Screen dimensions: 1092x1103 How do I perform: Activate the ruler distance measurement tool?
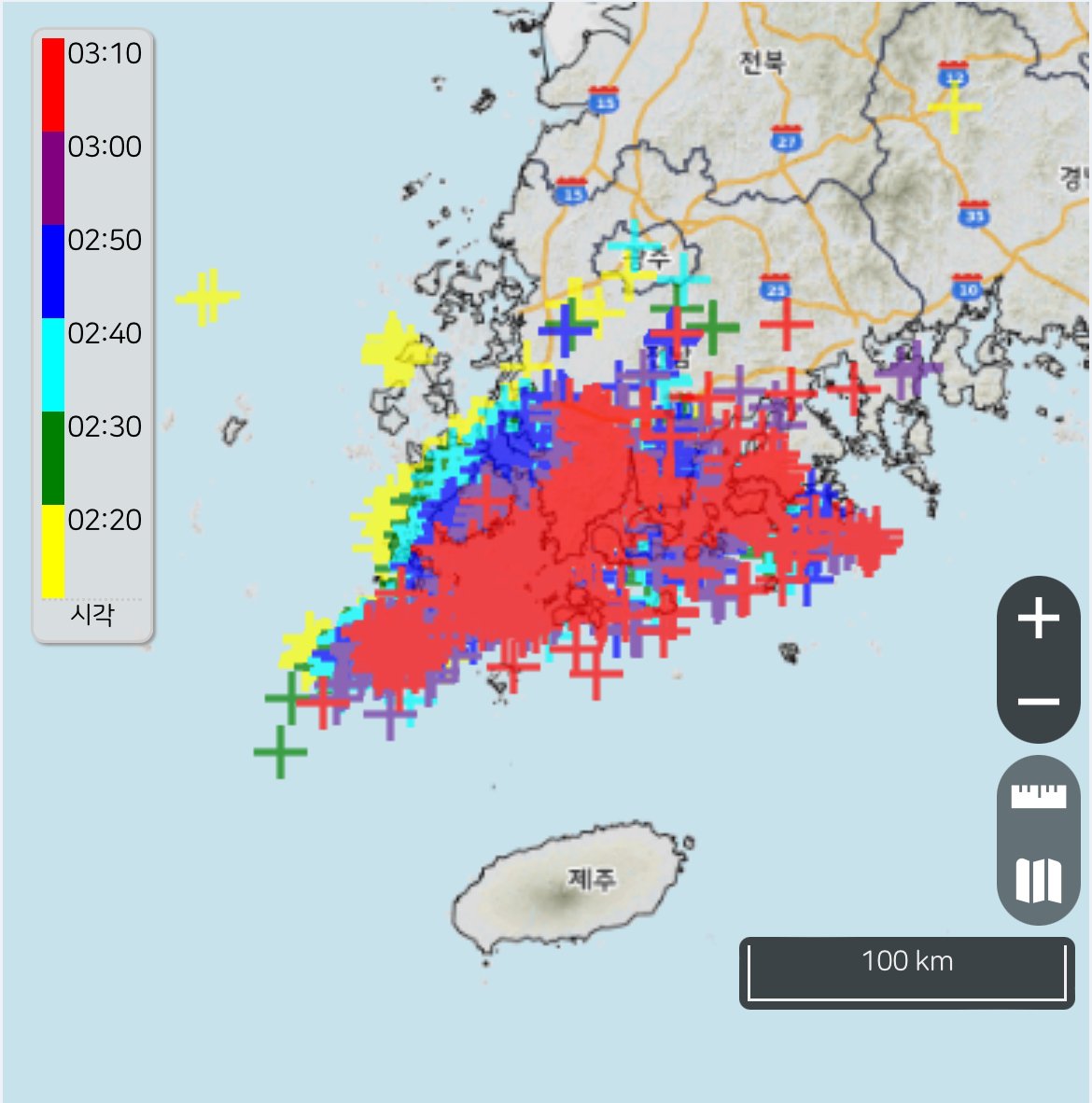click(x=1038, y=796)
